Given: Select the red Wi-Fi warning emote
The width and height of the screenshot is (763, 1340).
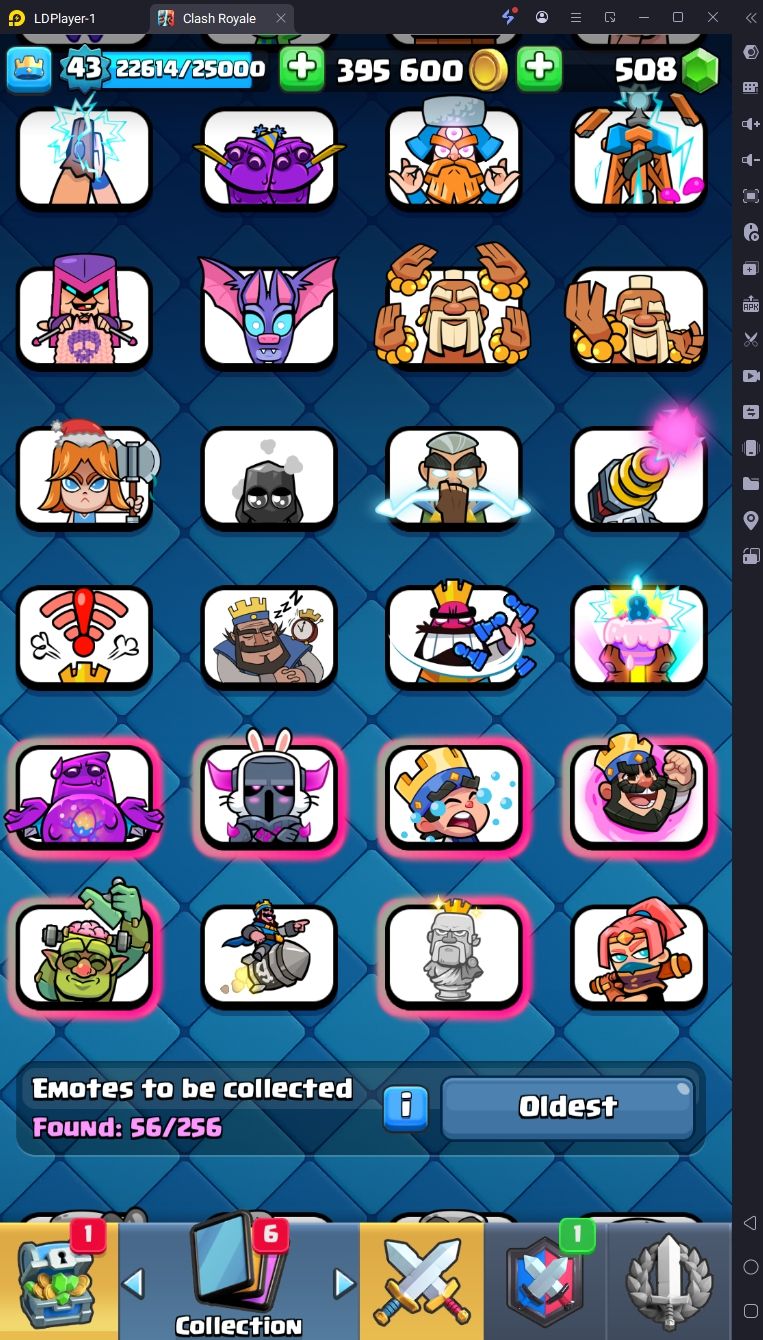Looking at the screenshot, I should click(x=84, y=637).
